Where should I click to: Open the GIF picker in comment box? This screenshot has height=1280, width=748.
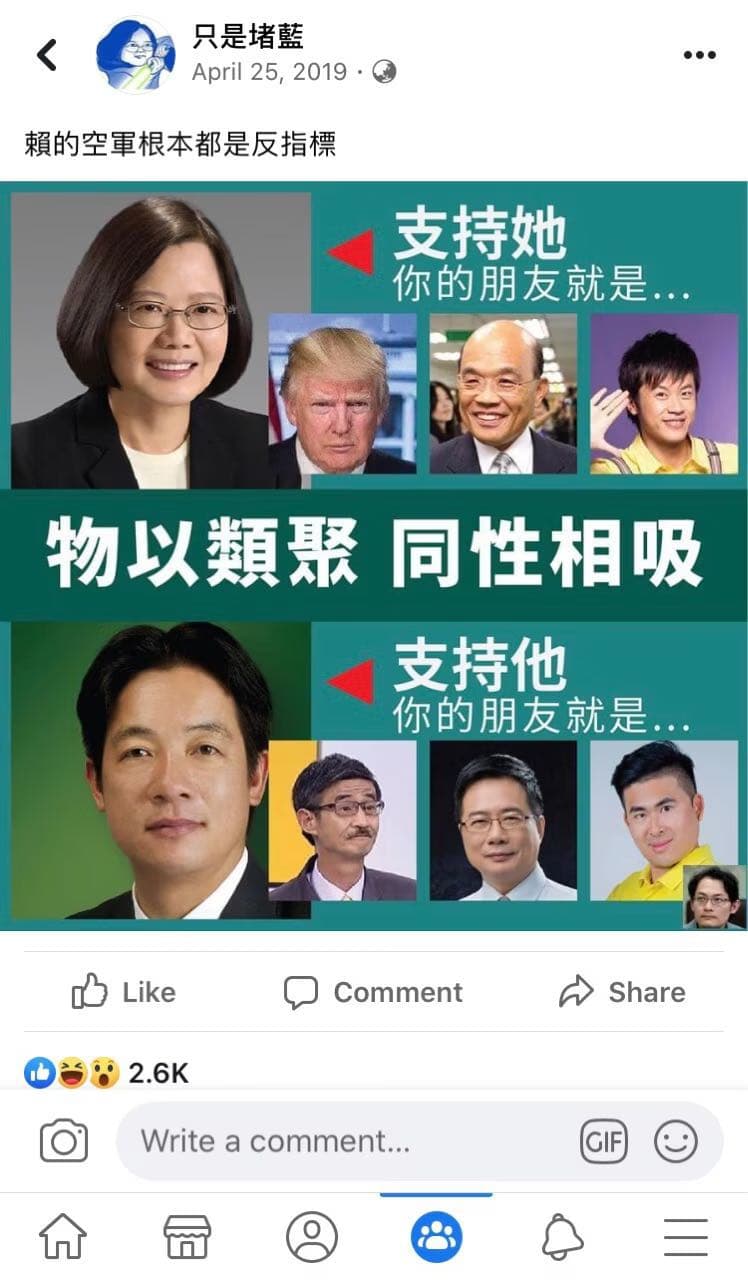tap(604, 1141)
